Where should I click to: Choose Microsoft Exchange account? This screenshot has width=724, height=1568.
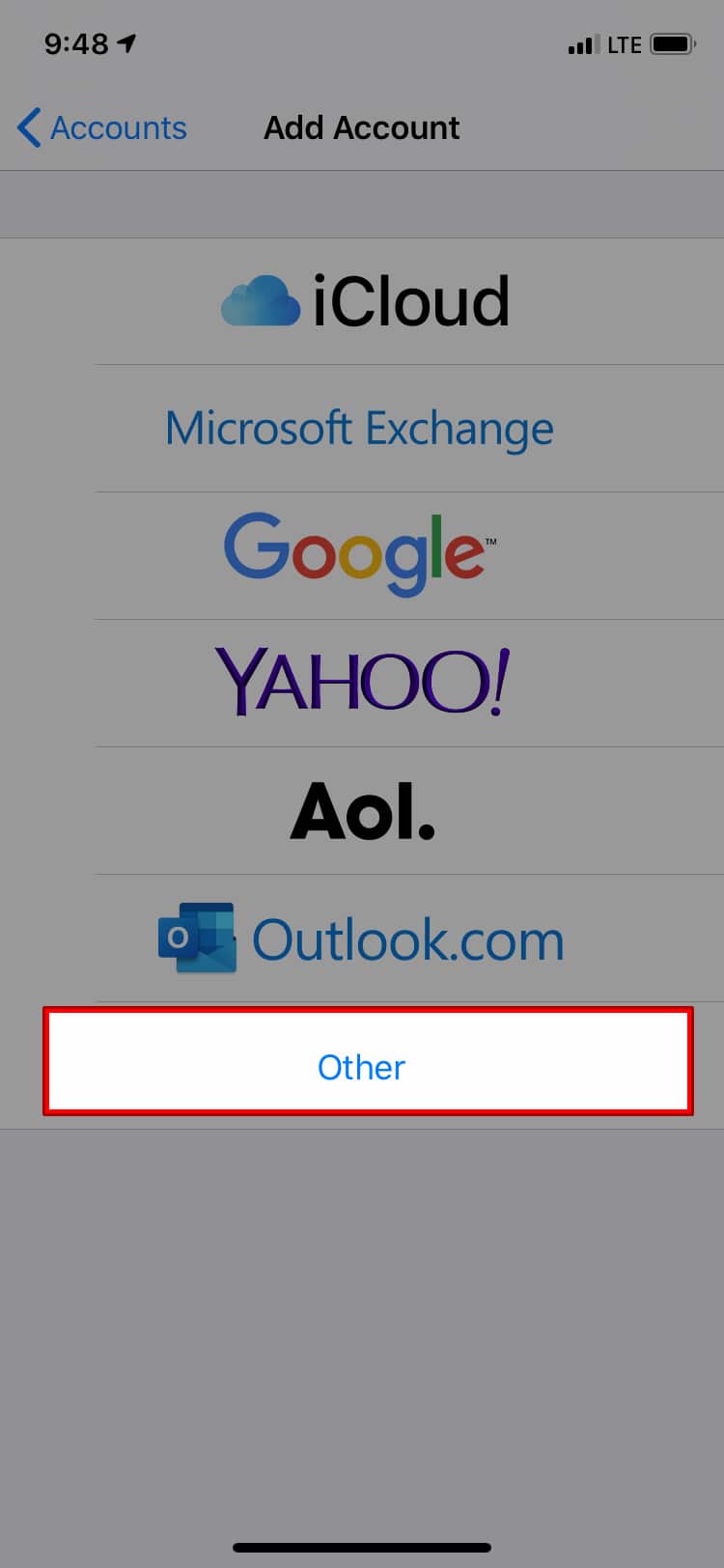[x=362, y=429]
